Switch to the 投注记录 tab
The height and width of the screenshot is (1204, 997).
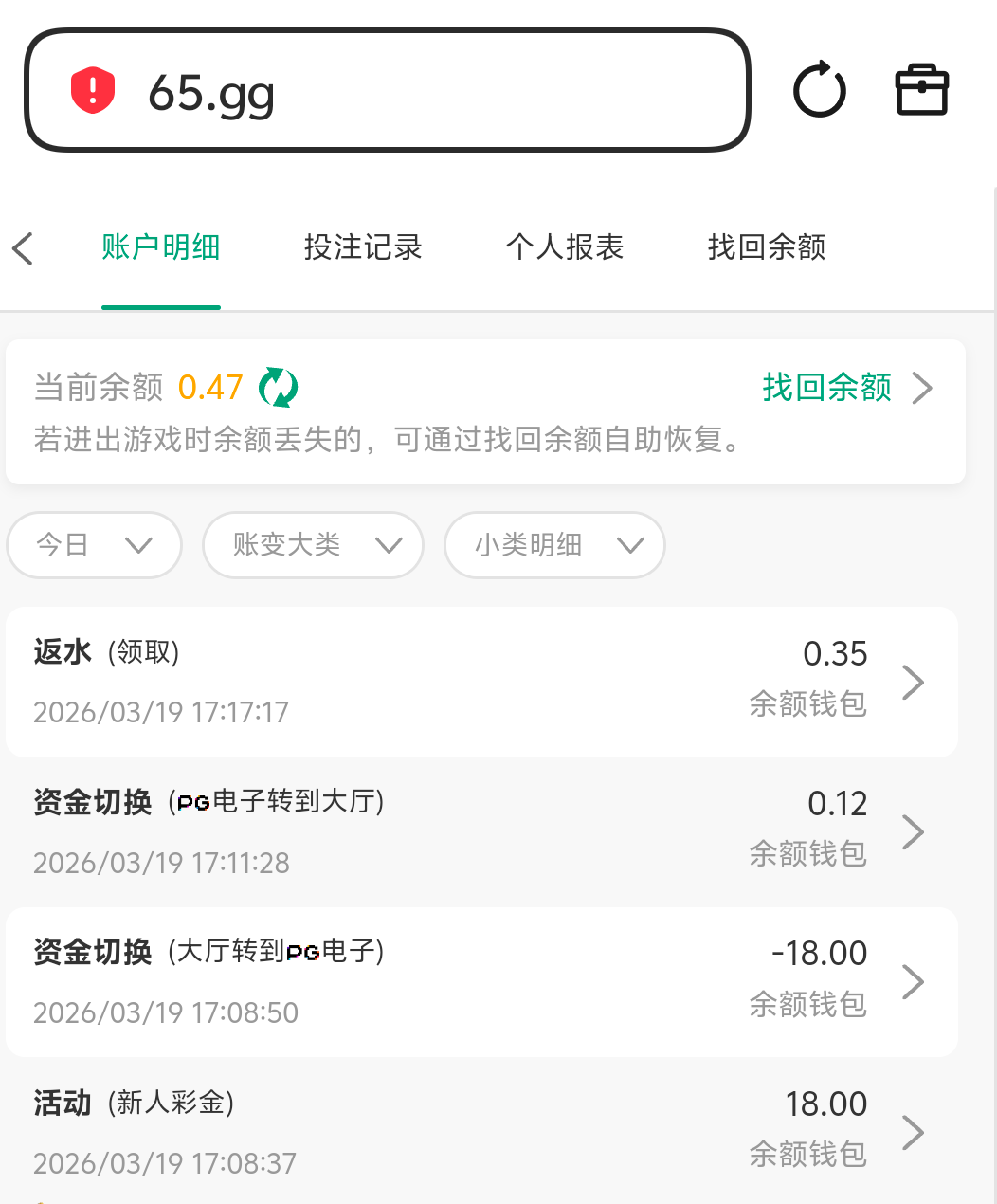363,247
